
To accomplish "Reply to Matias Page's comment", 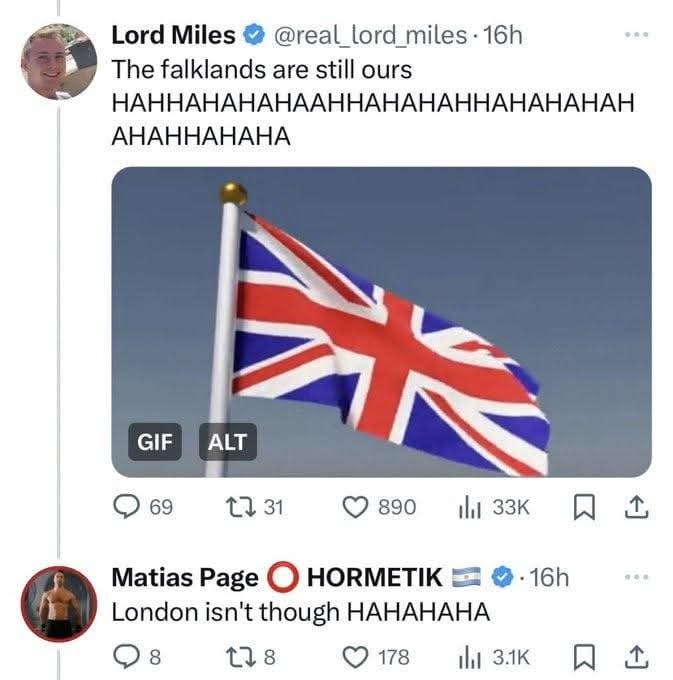I will pos(127,657).
